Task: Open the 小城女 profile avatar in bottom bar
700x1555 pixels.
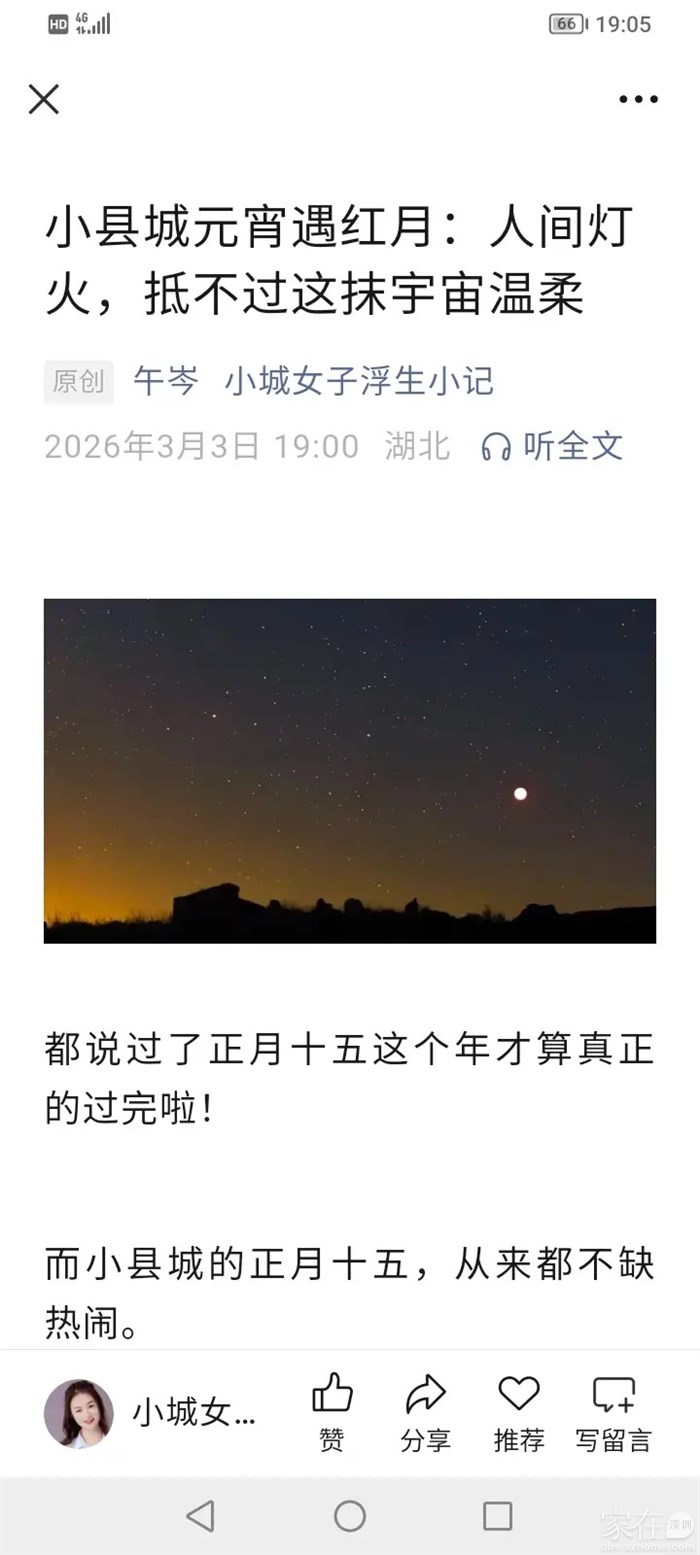Action: tap(79, 1413)
